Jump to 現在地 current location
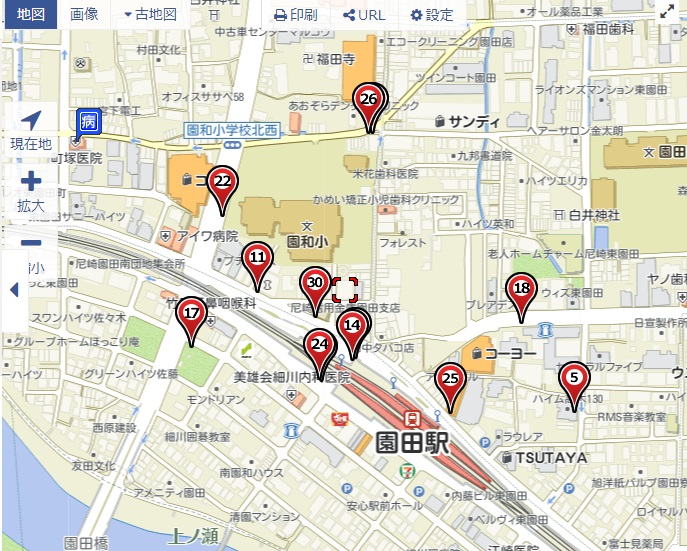The width and height of the screenshot is (687, 551). pyautogui.click(x=31, y=130)
